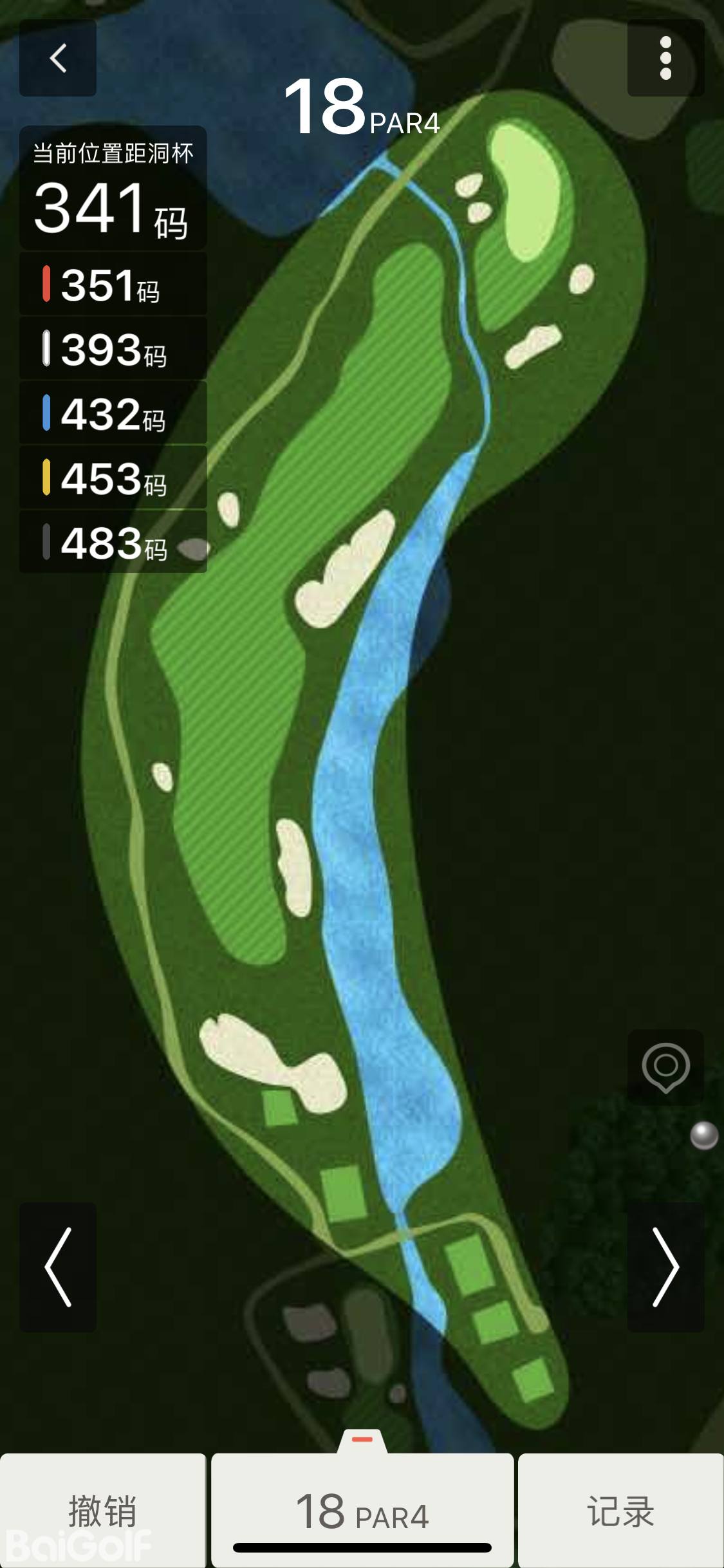This screenshot has width=724, height=1568.
Task: Select the blue tee 432码 distance
Action: pyautogui.click(x=113, y=413)
